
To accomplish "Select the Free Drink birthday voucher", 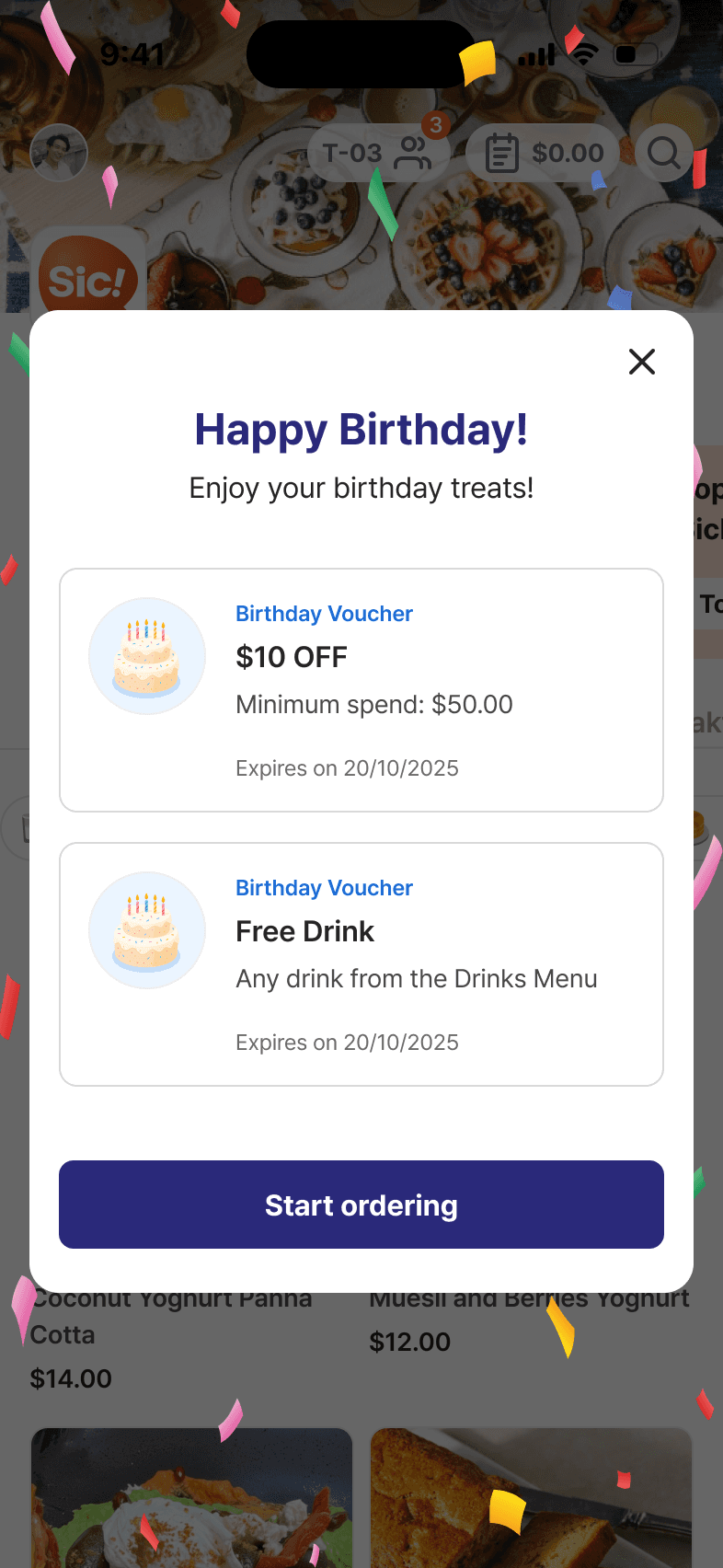I will click(361, 964).
